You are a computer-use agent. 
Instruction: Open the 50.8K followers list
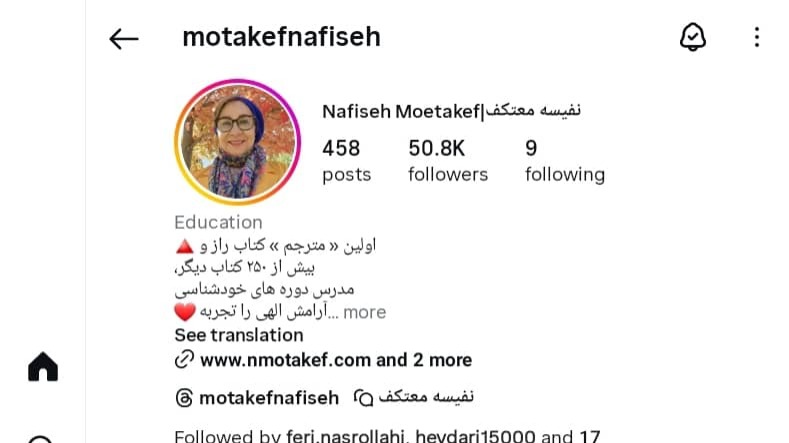[x=447, y=161]
